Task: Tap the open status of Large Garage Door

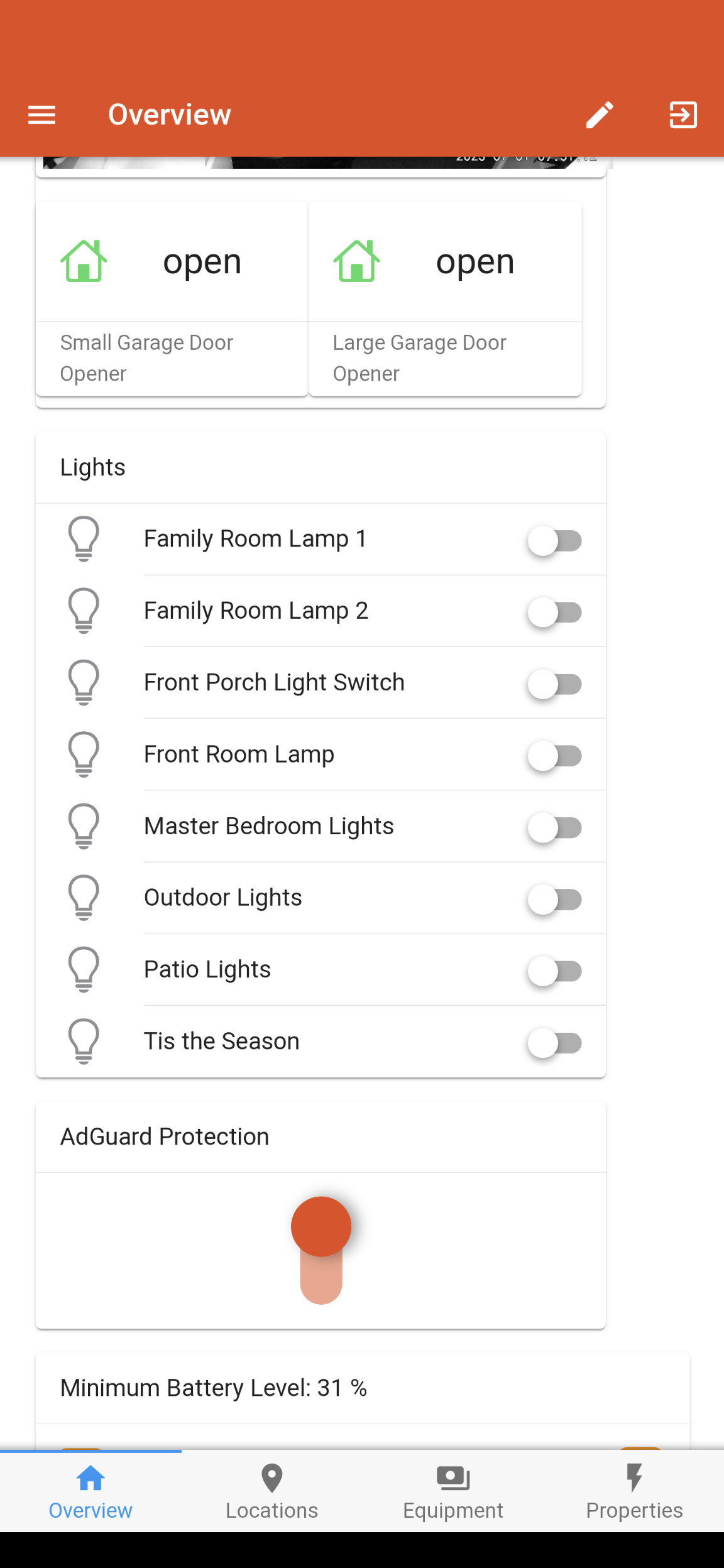Action: pos(474,261)
